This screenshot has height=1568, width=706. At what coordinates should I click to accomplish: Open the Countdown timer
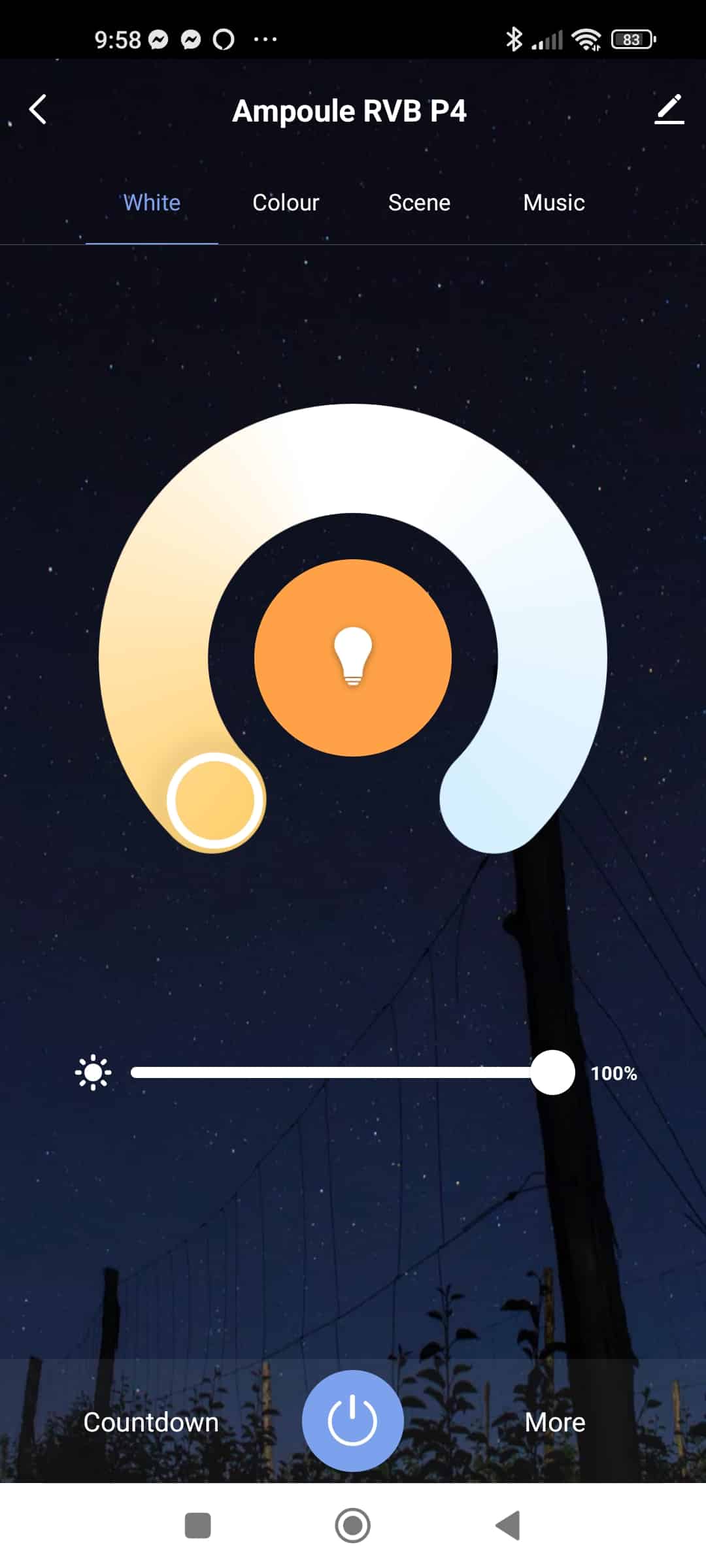click(x=151, y=1422)
